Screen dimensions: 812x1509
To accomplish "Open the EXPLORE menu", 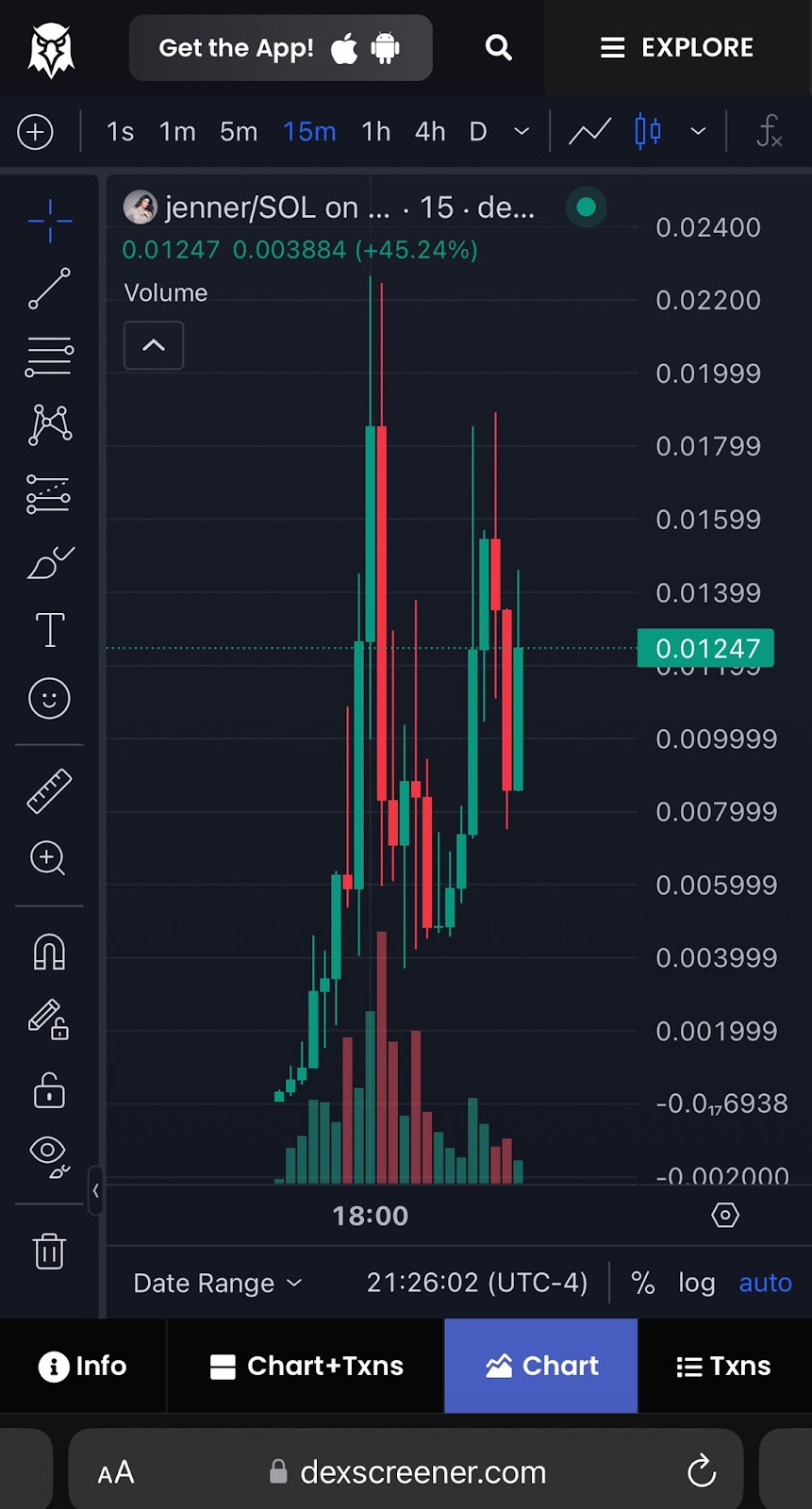I will tap(677, 47).
